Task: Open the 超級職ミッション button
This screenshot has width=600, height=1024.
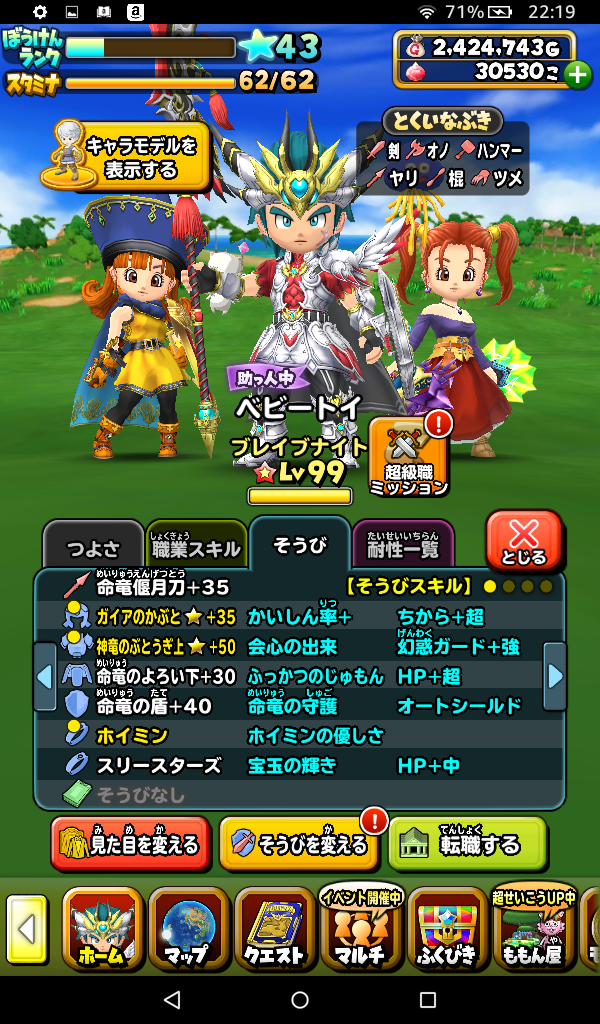Action: pyautogui.click(x=409, y=458)
